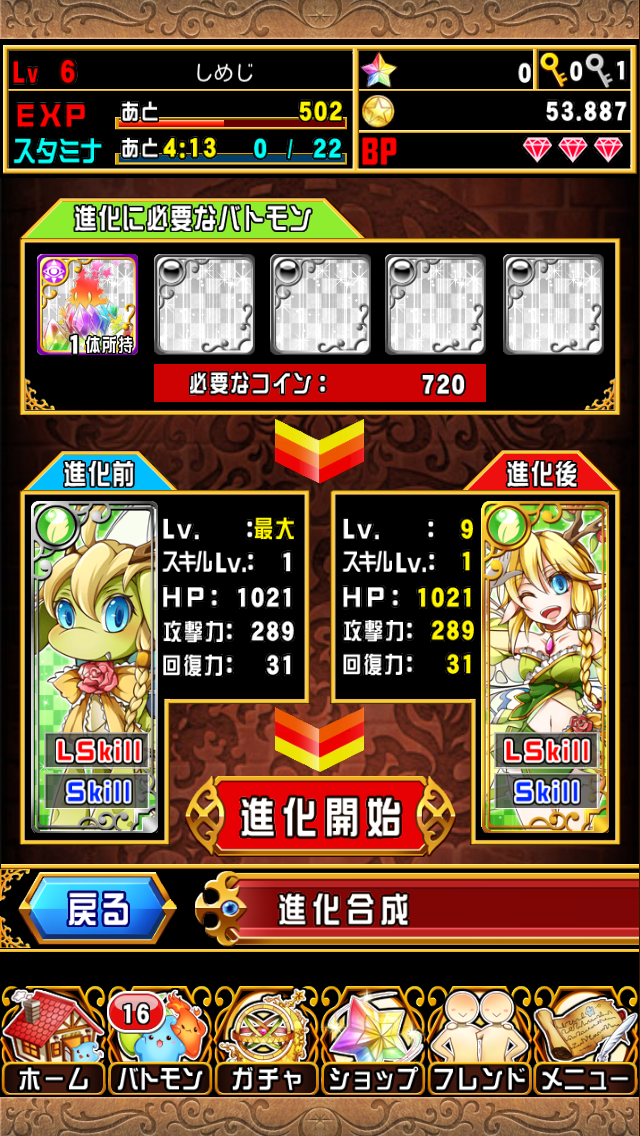The height and width of the screenshot is (1136, 640).
Task: View the required evolution material card
Action: (88, 305)
